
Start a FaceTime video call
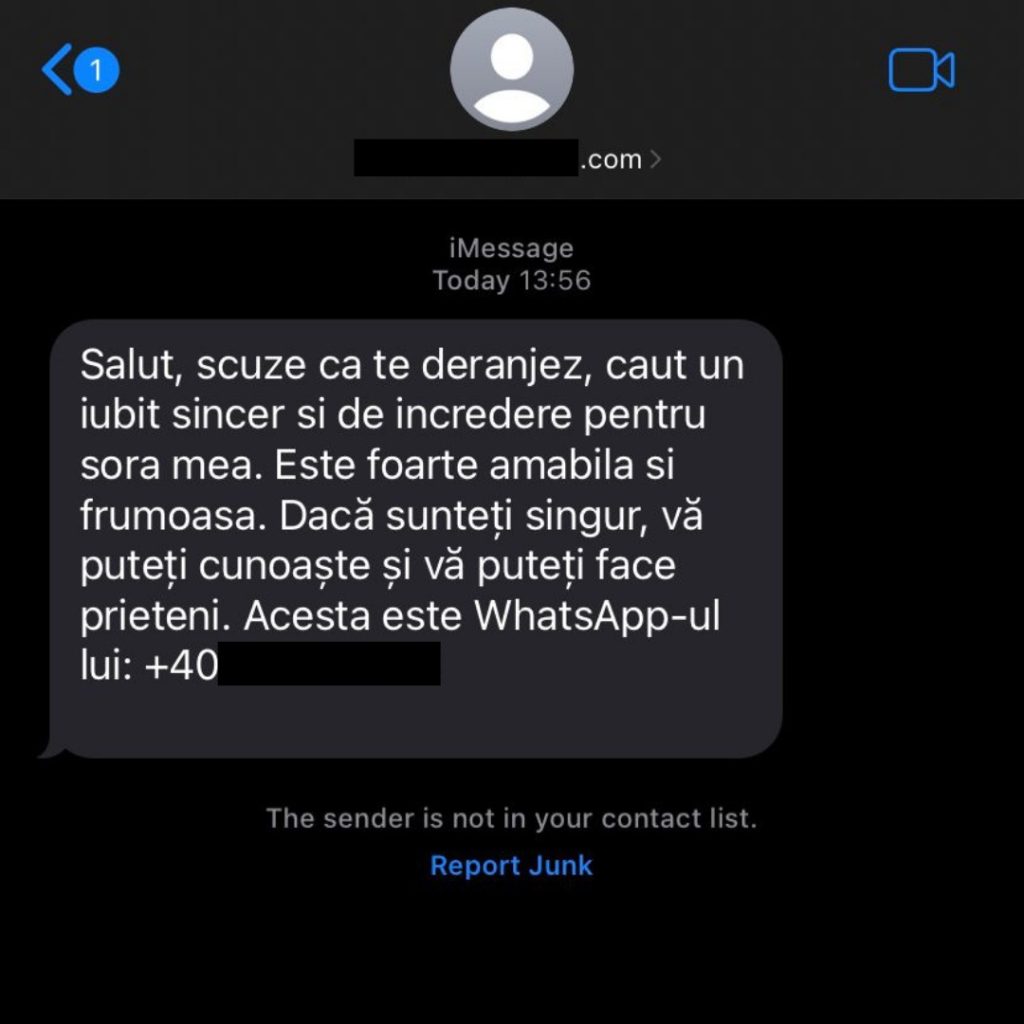point(921,71)
